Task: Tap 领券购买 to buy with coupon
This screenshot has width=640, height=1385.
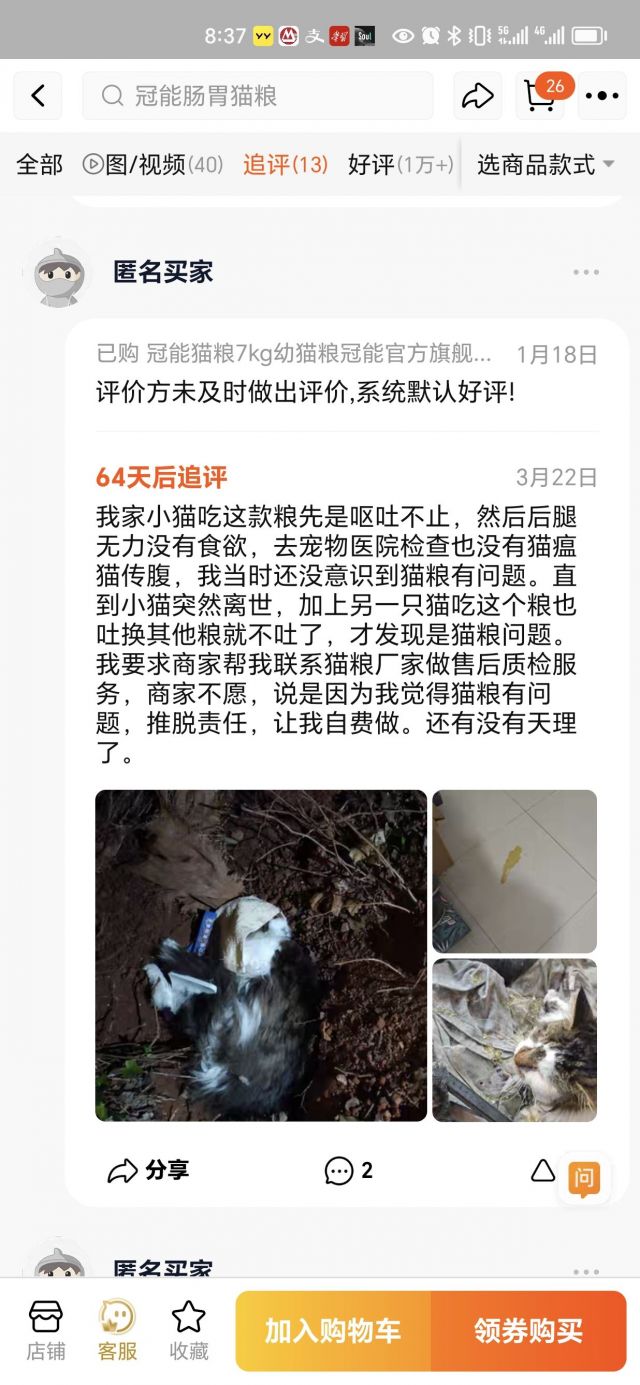Action: click(x=529, y=1331)
